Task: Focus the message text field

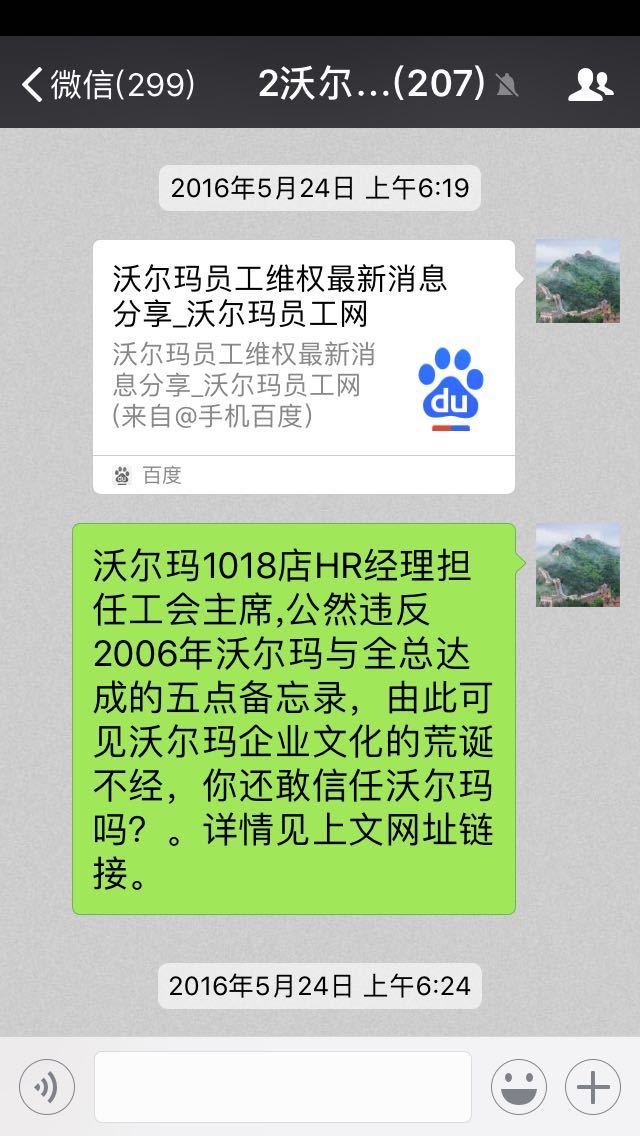Action: click(x=282, y=1086)
